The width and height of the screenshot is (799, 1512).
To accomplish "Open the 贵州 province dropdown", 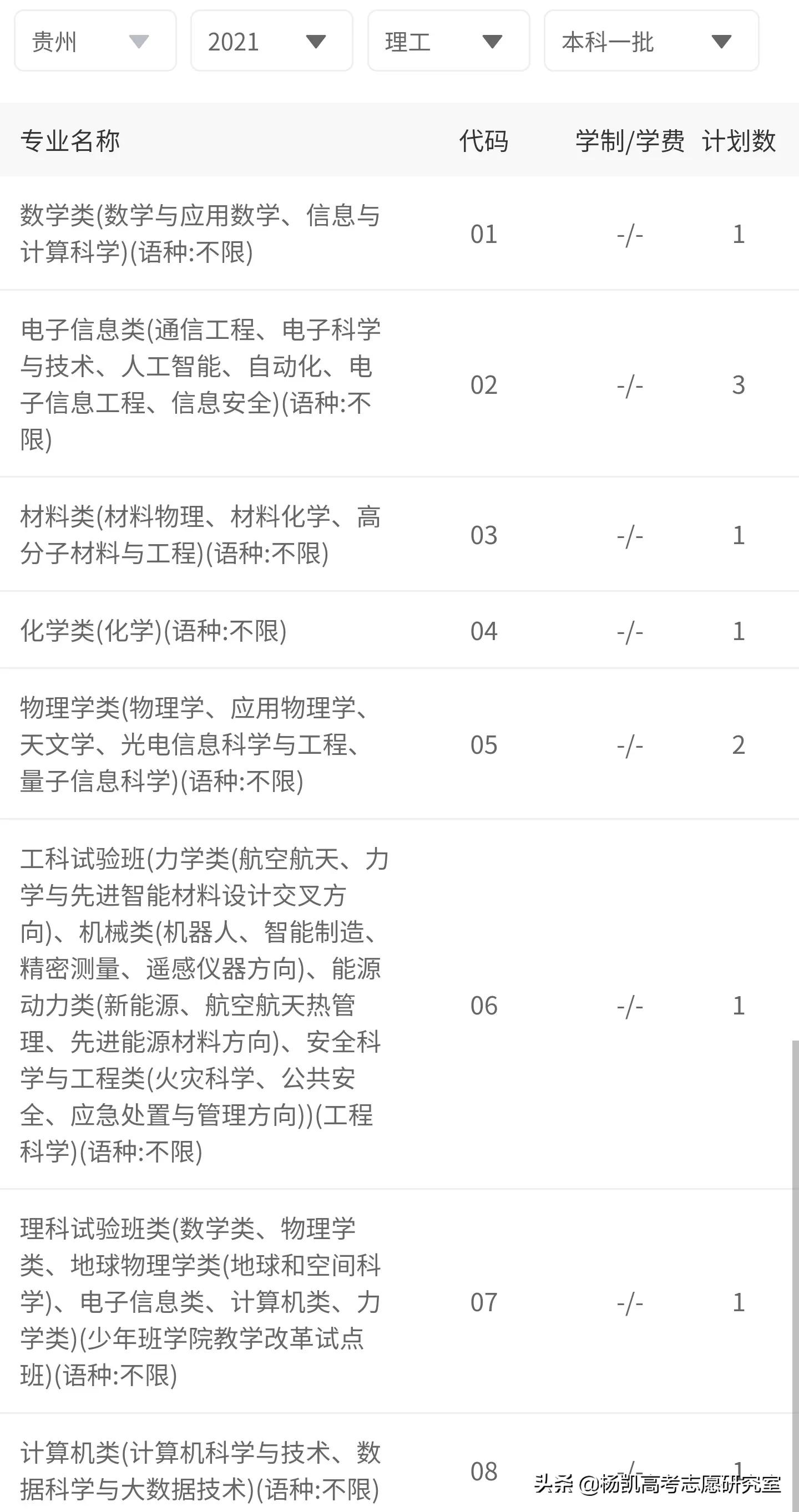I will 94,41.
